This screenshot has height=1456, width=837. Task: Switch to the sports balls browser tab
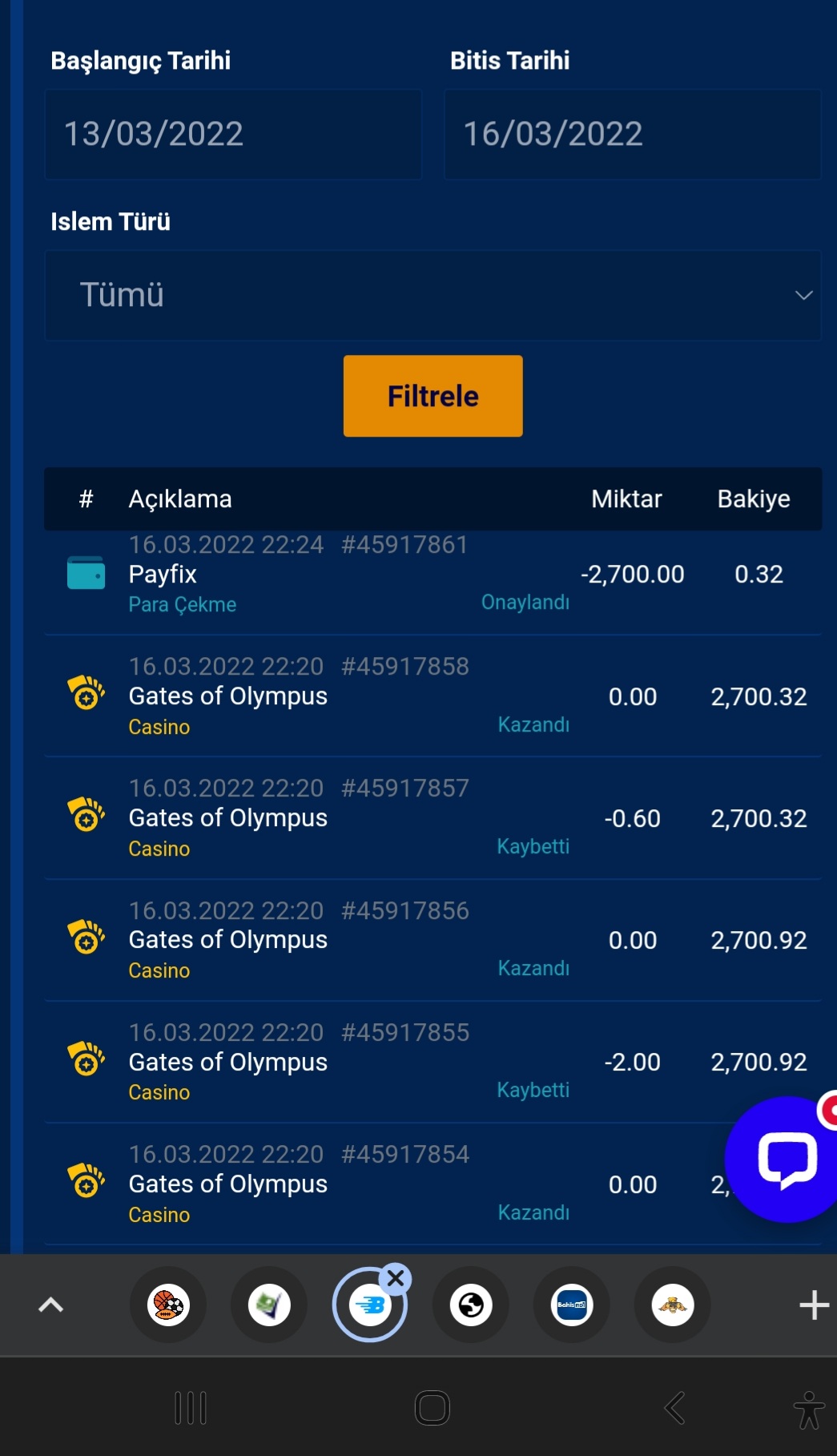click(168, 1305)
